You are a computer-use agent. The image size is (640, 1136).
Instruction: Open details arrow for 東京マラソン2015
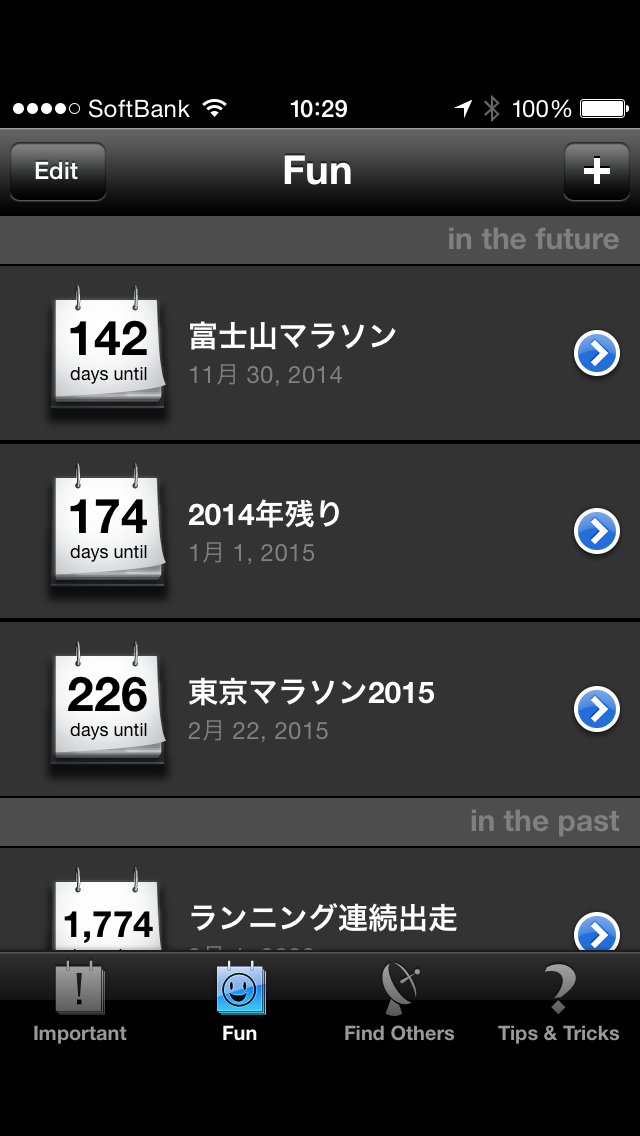pyautogui.click(x=597, y=709)
